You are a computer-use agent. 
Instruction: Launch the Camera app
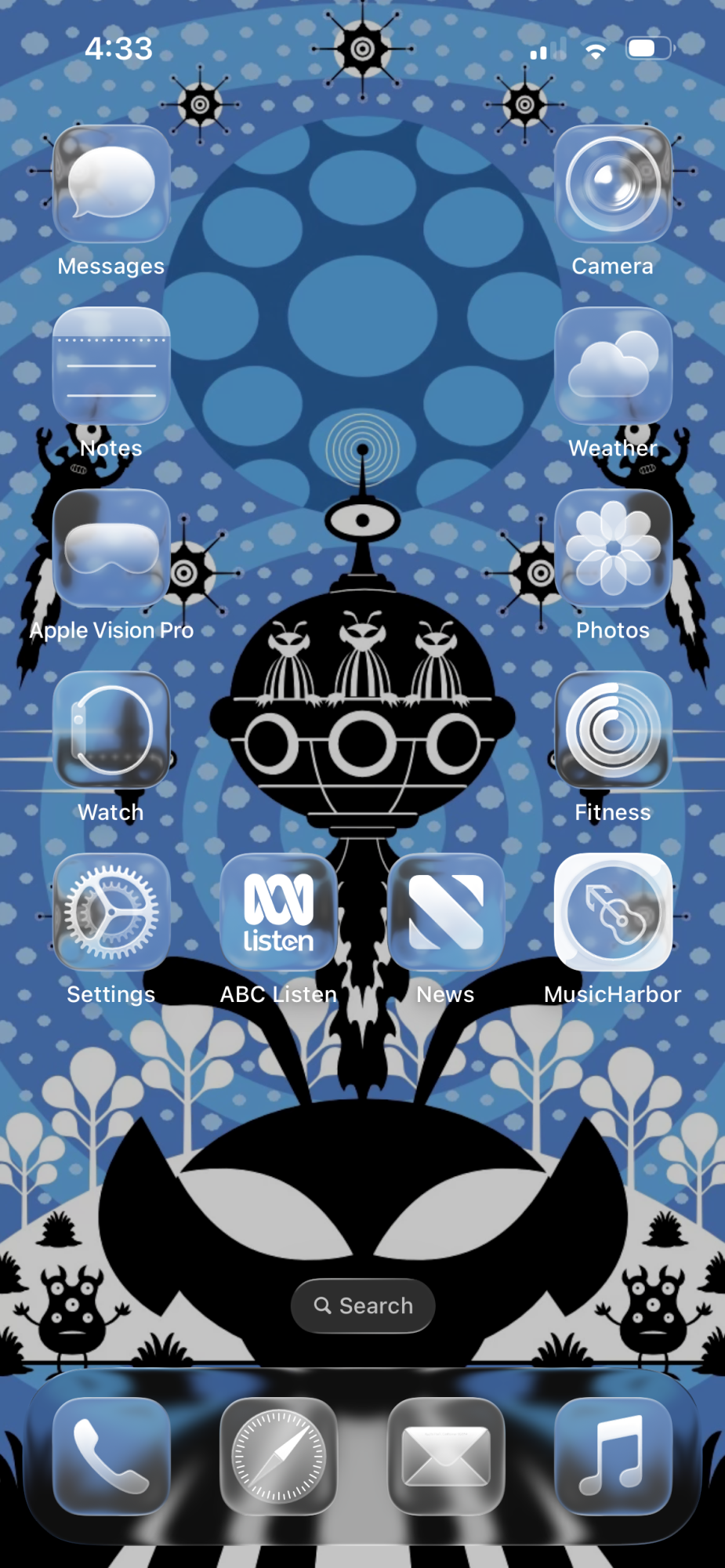point(613,184)
